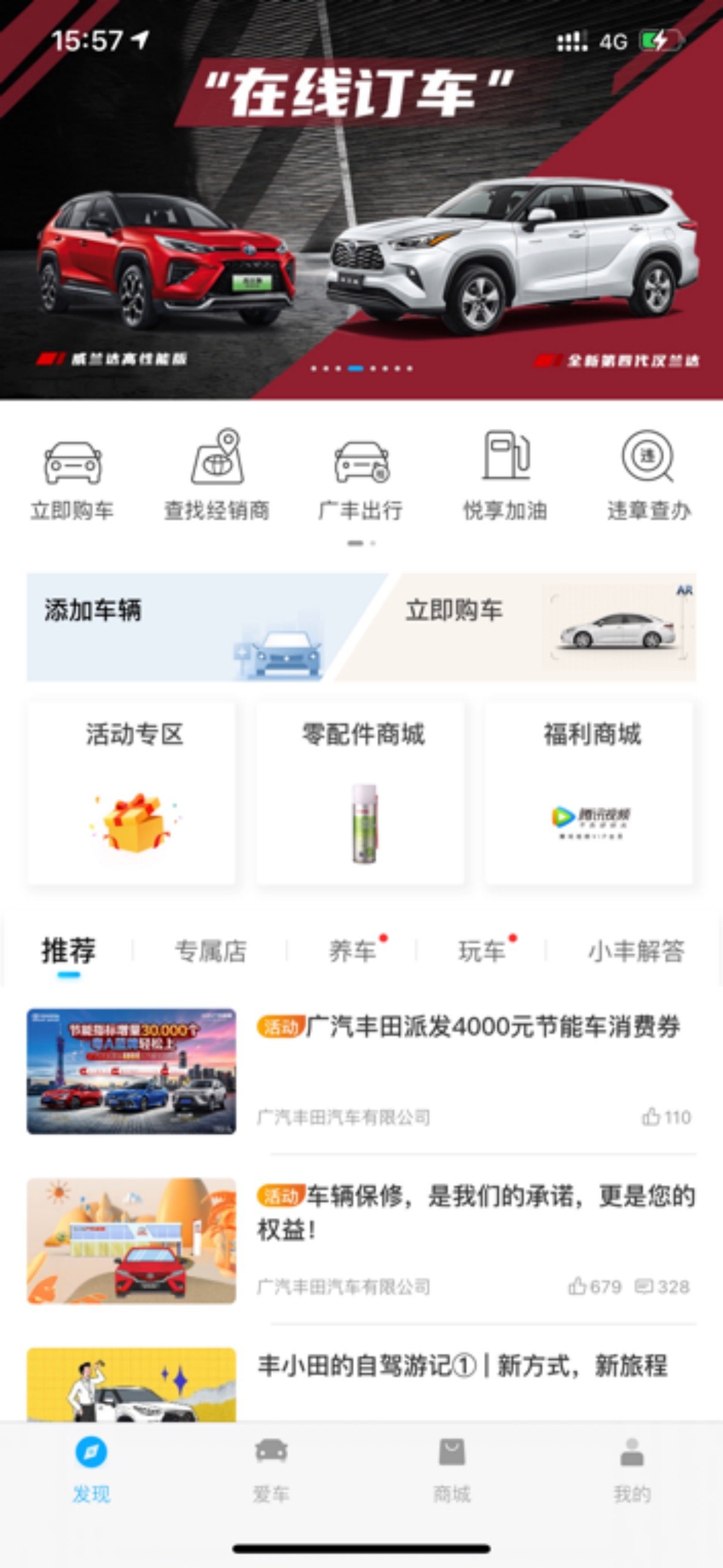
Task: Open the 零配件商城 card
Action: pos(361,791)
